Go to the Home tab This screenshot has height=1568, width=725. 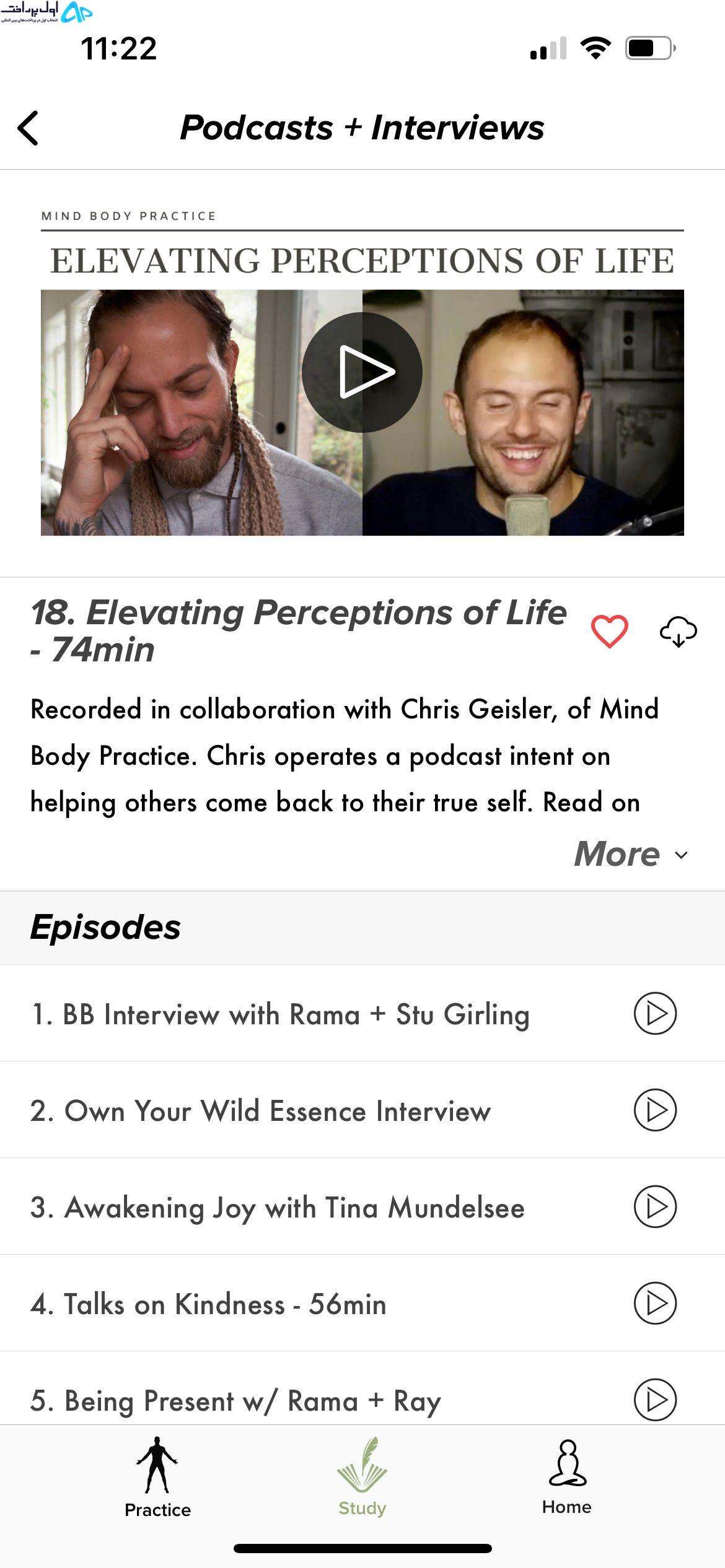pos(567,1478)
